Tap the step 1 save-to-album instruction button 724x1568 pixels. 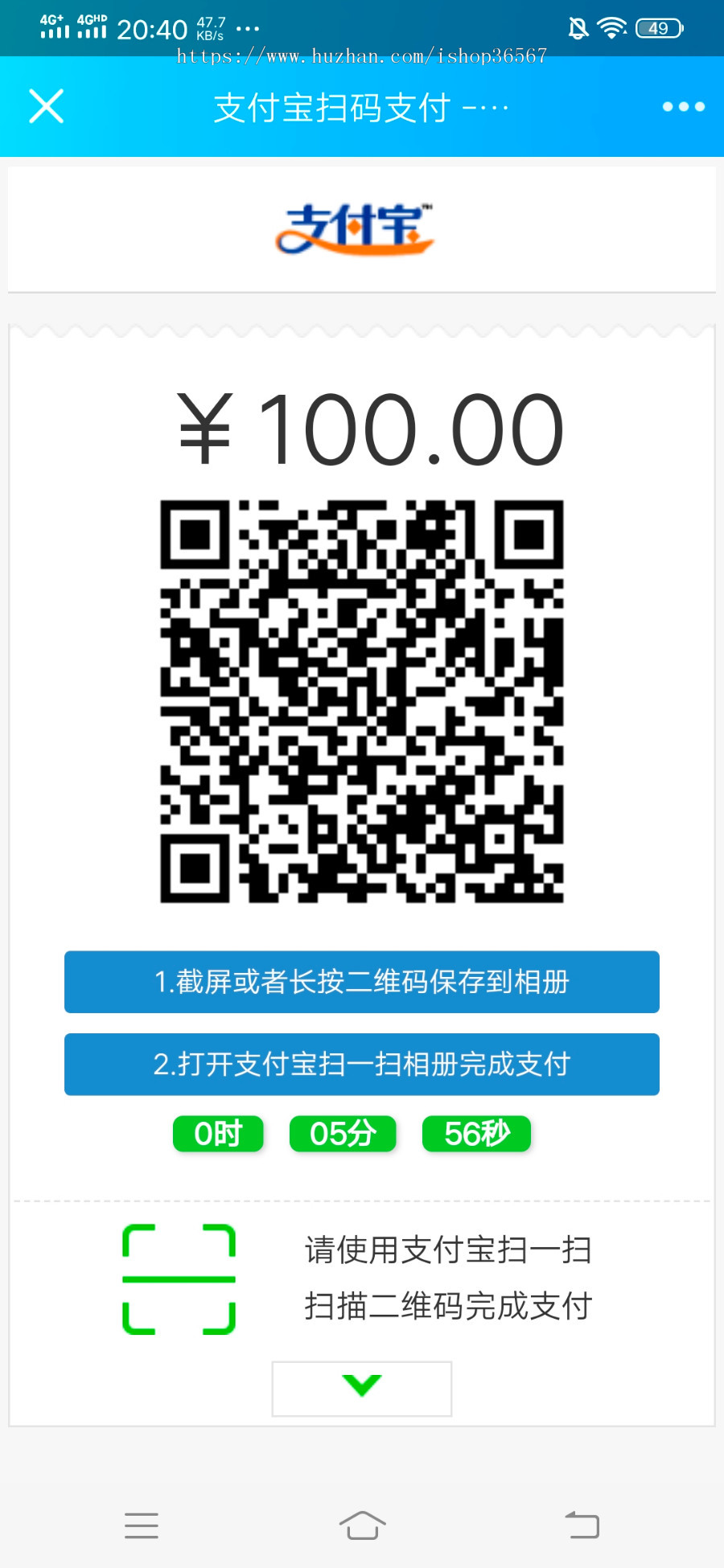coord(361,982)
